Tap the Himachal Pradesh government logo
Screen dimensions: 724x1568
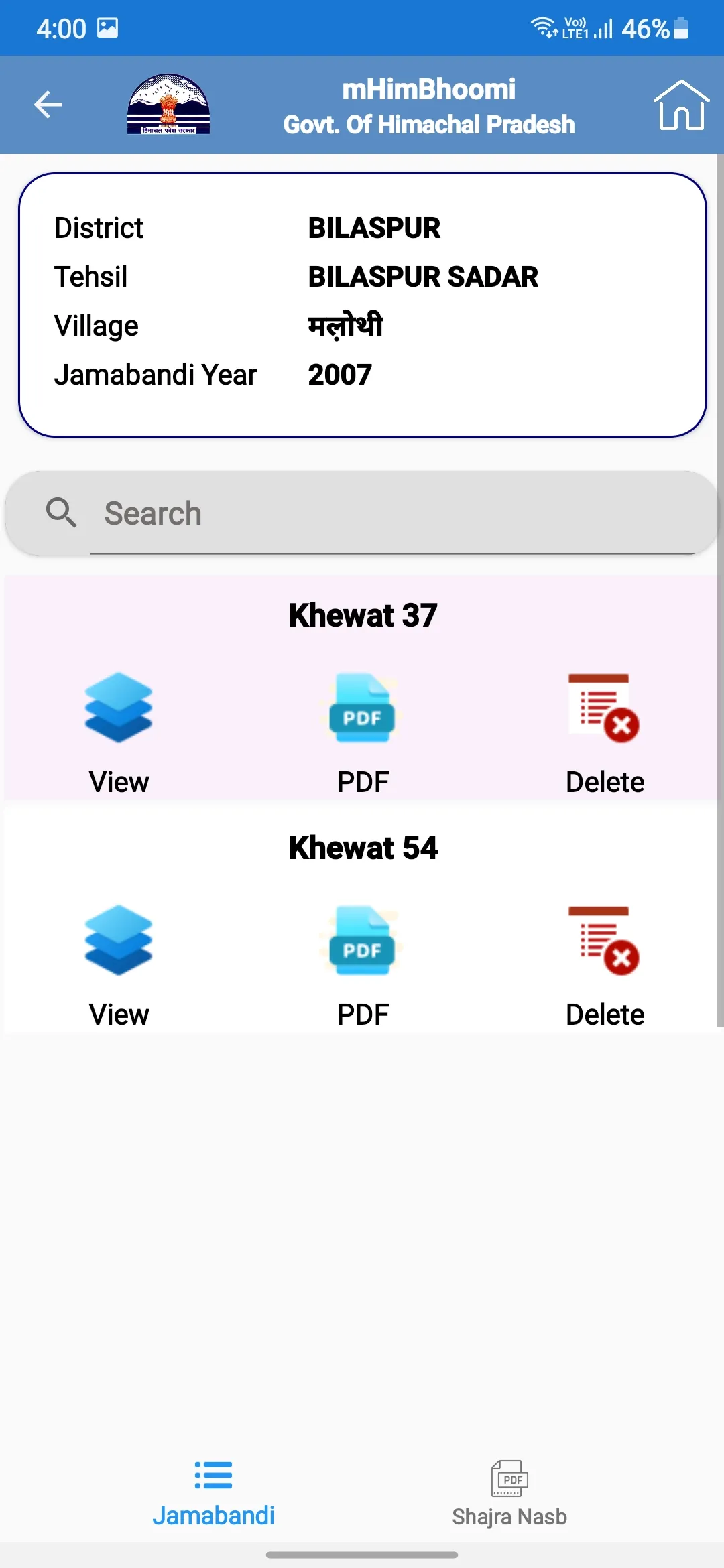169,105
